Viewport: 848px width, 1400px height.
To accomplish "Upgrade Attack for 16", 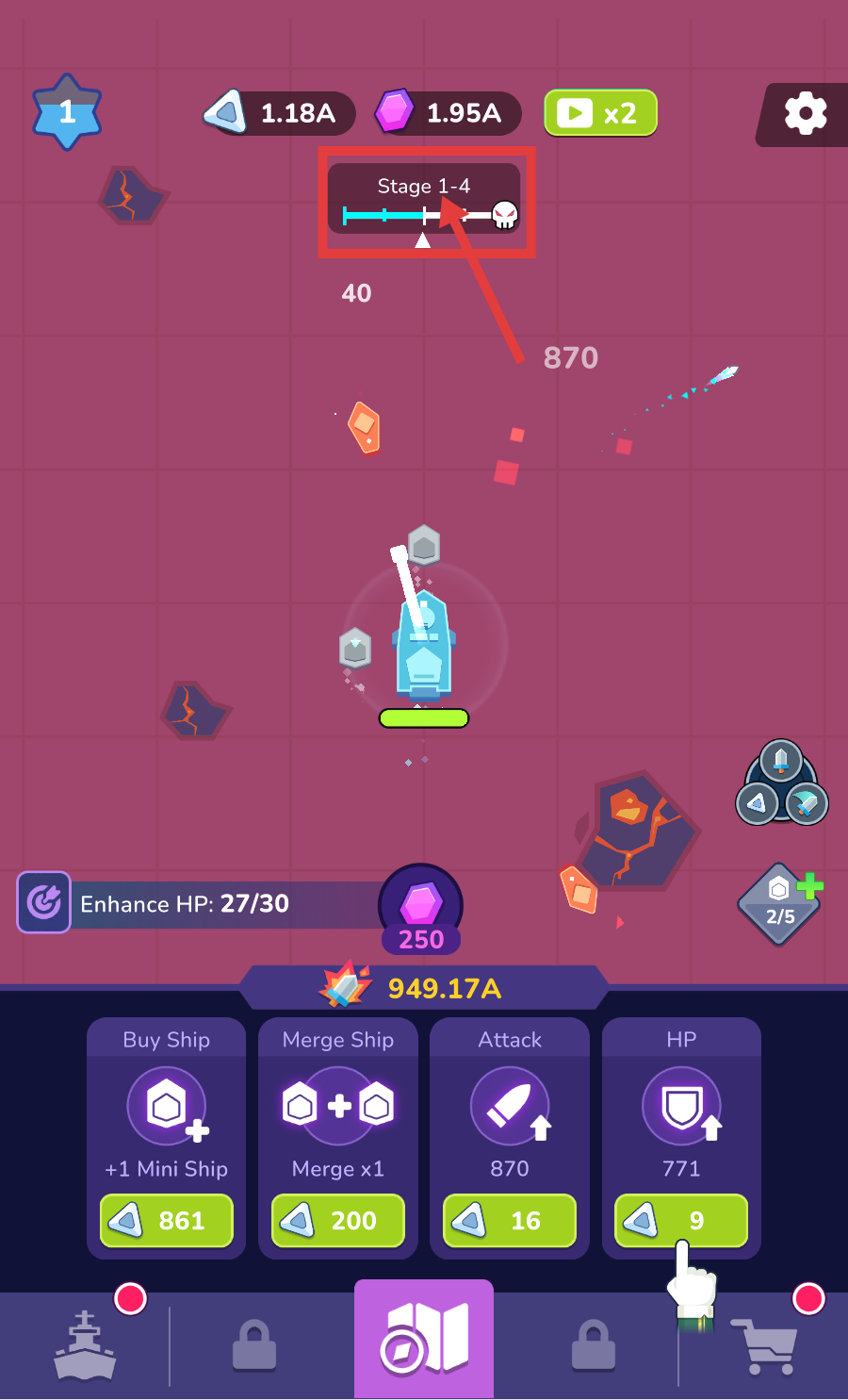I will [x=509, y=1220].
